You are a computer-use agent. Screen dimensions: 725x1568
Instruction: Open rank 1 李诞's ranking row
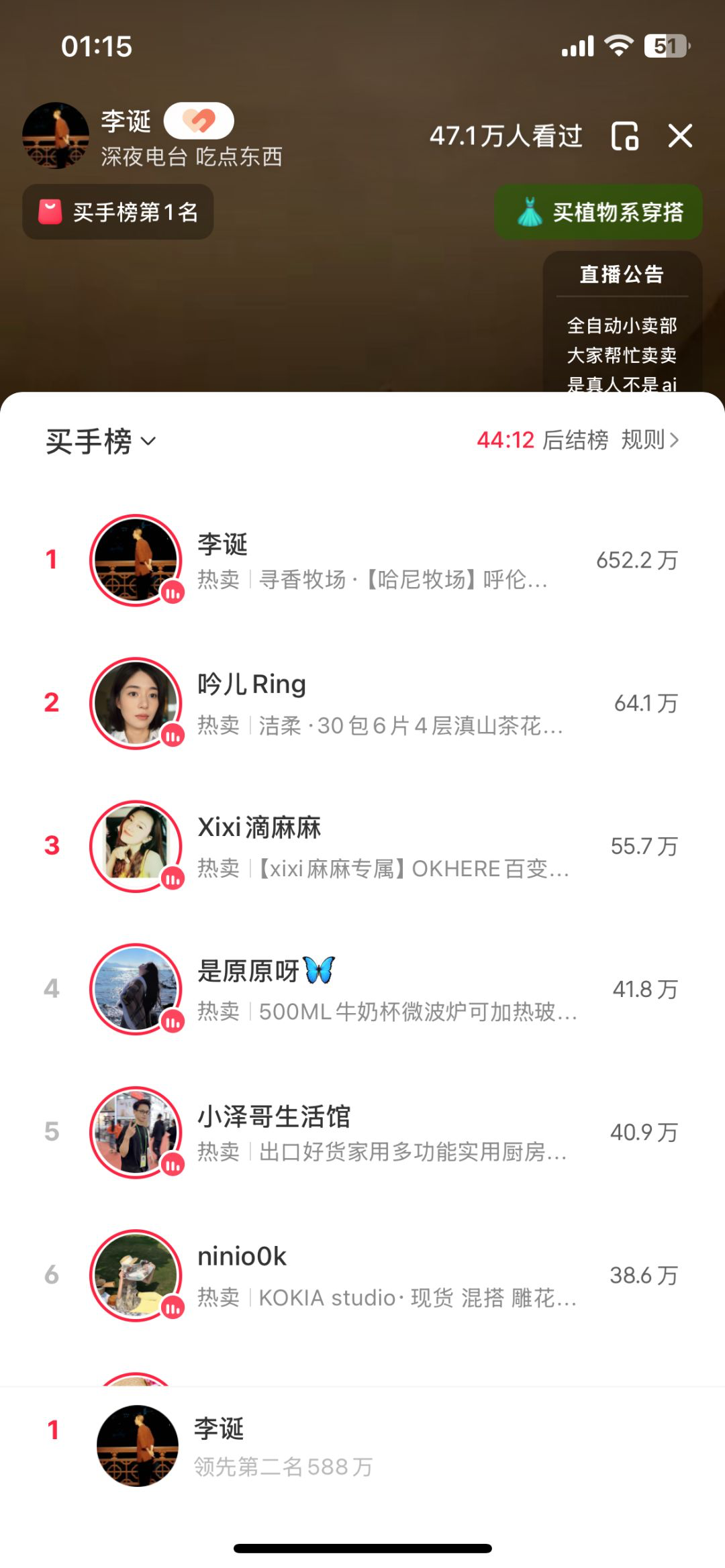point(362,560)
